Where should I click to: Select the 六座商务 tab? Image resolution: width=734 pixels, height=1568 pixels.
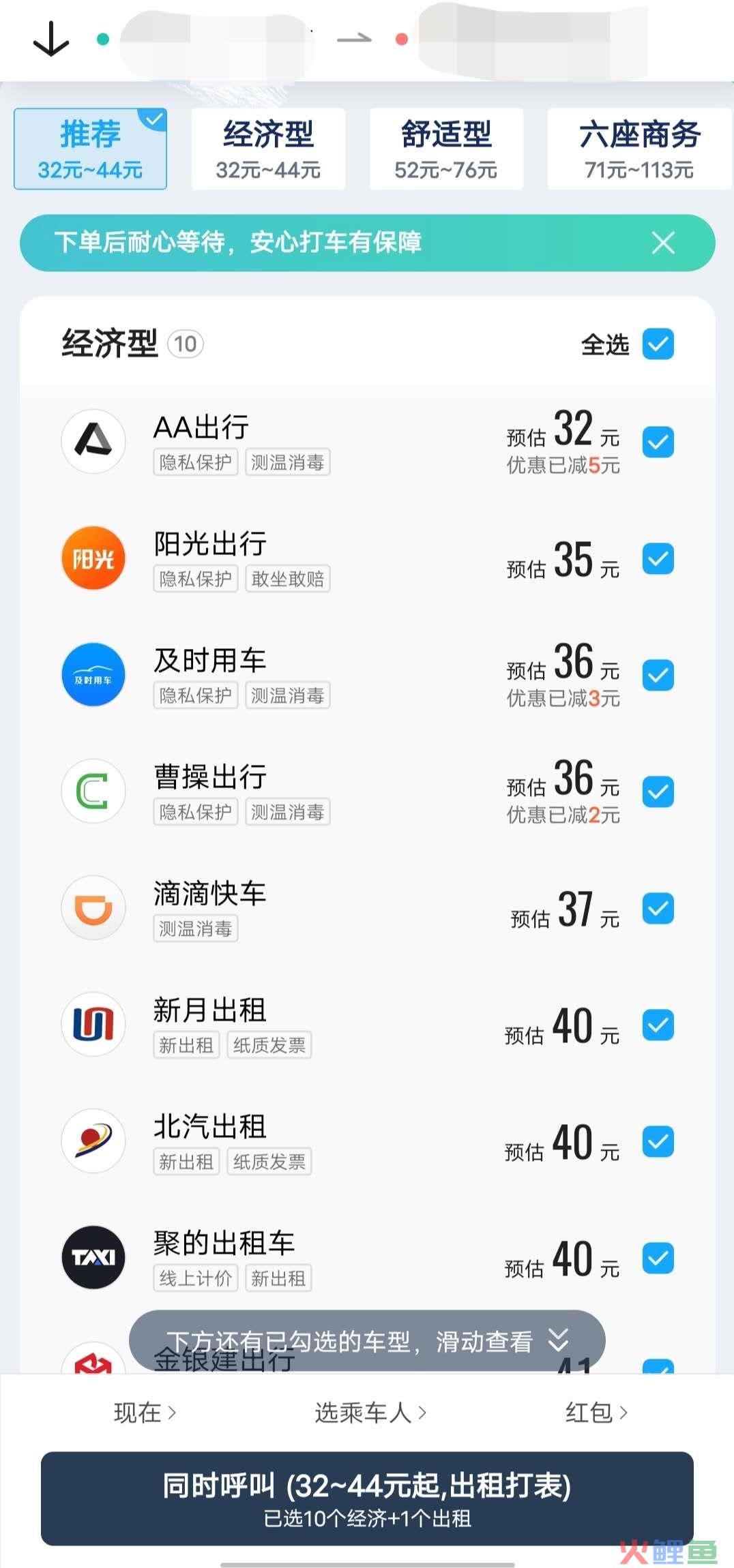640,149
